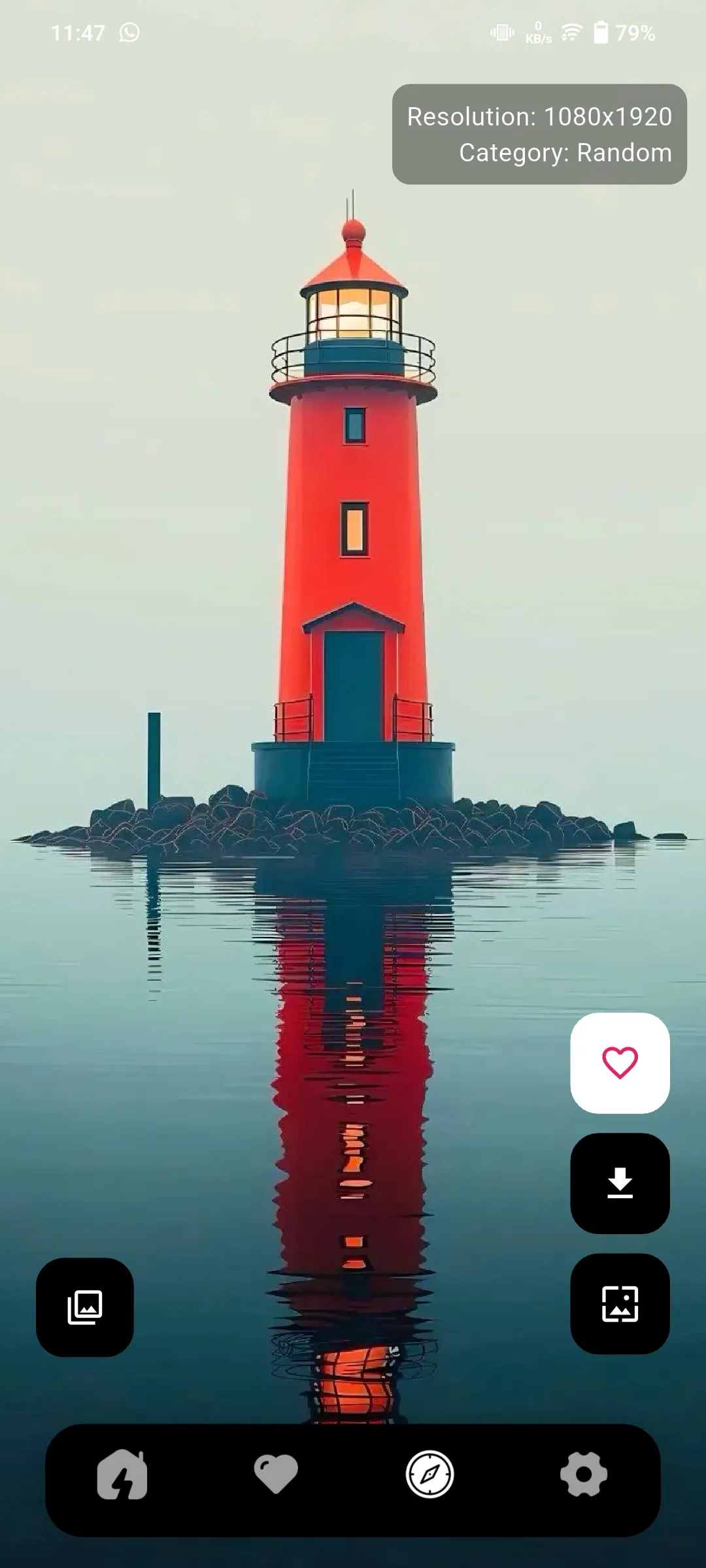This screenshot has width=706, height=1568.
Task: Switch to the Home tab
Action: (x=122, y=1475)
